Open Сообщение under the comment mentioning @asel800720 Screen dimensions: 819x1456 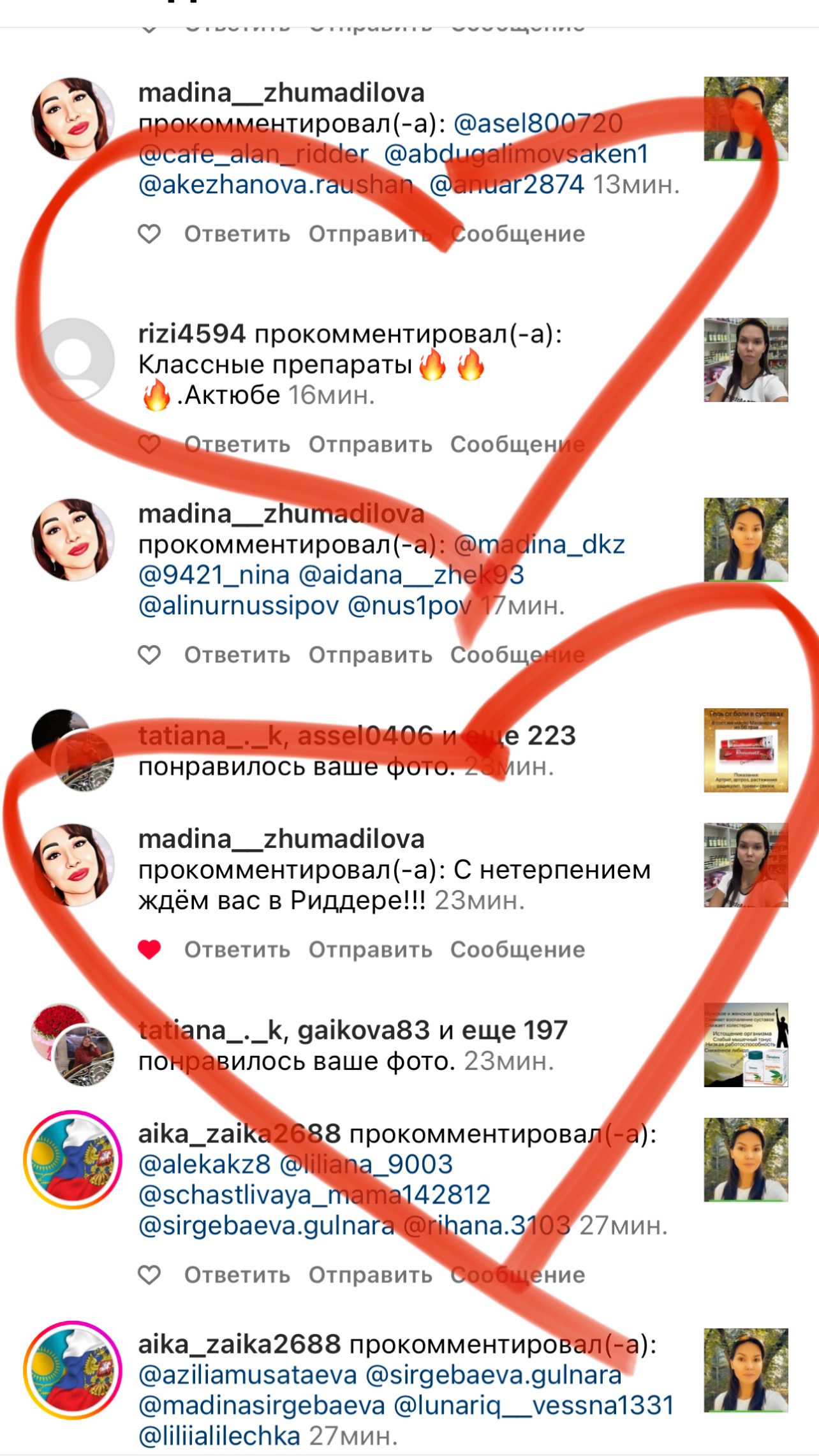tap(517, 234)
